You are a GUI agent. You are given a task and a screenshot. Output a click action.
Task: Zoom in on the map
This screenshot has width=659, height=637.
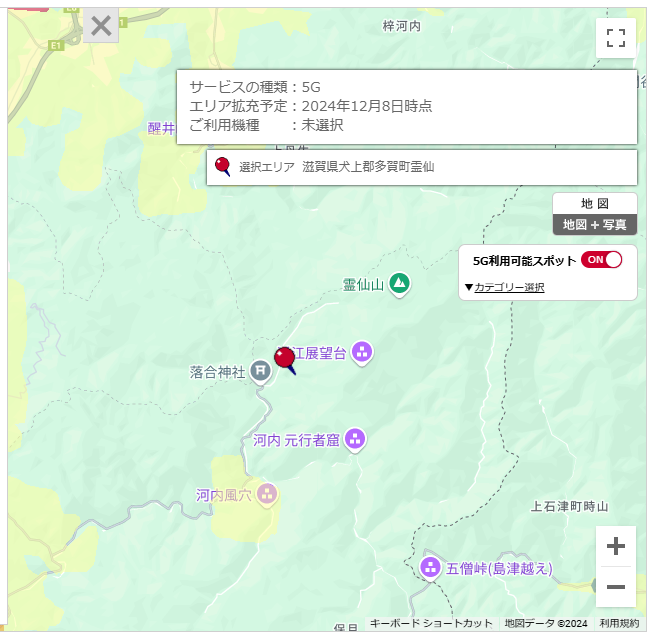[616, 546]
